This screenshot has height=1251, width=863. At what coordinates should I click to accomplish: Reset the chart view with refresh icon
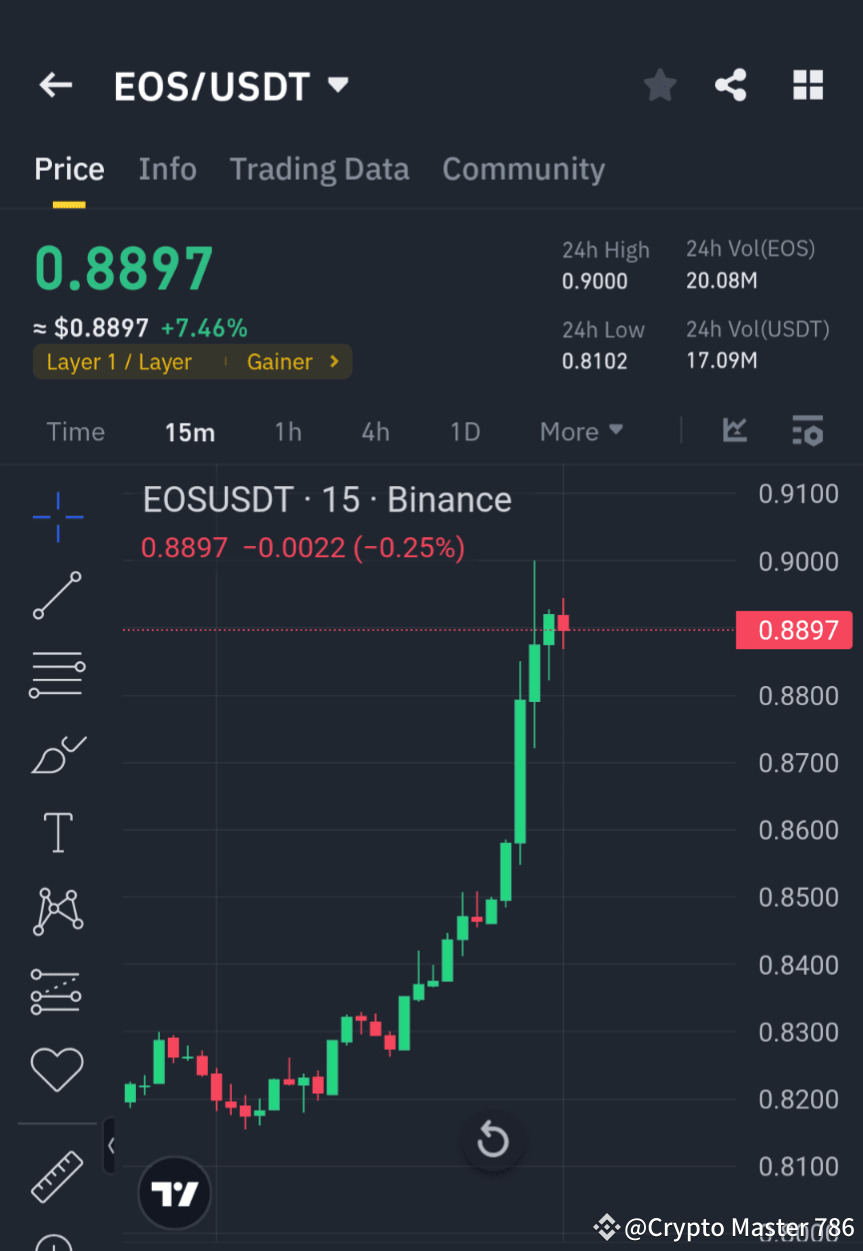[492, 1140]
